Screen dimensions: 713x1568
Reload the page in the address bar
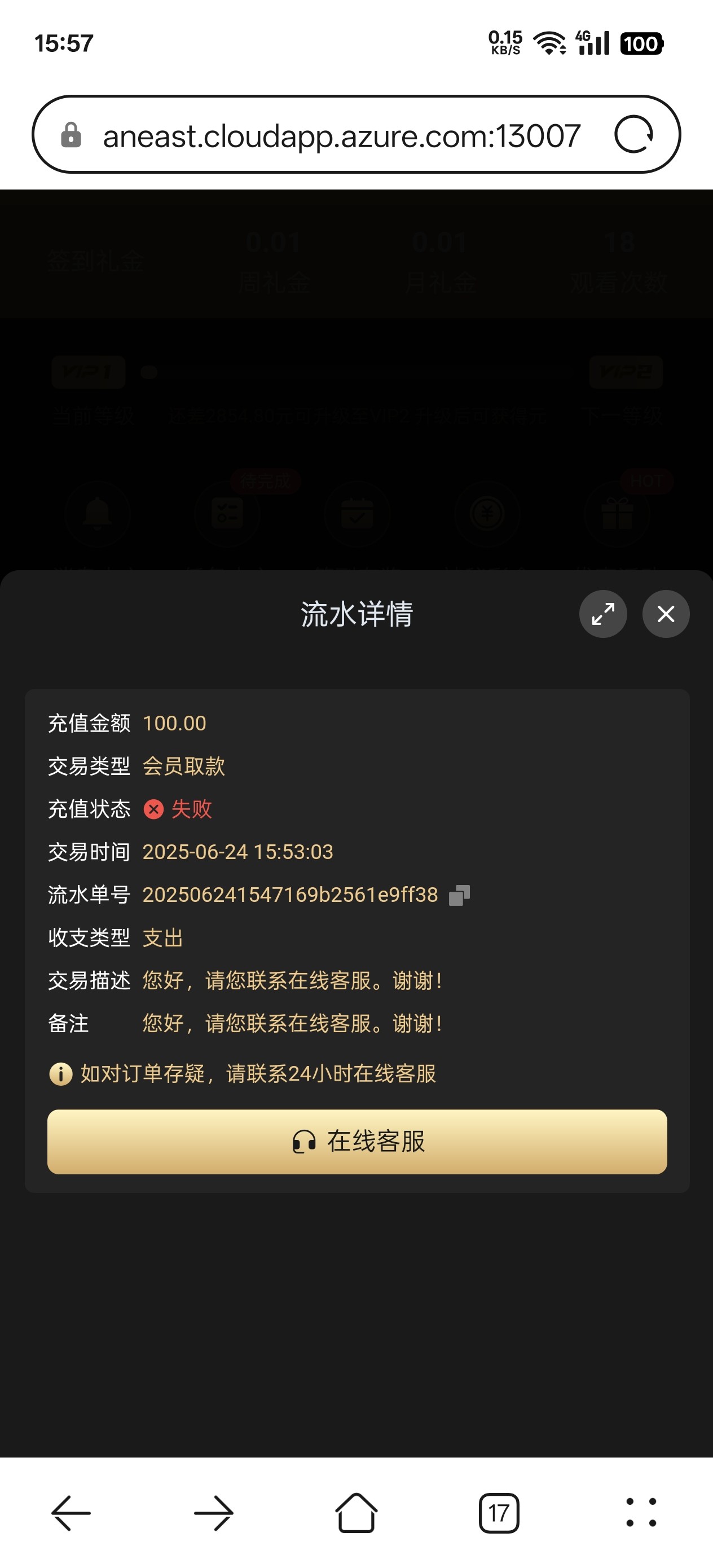633,135
